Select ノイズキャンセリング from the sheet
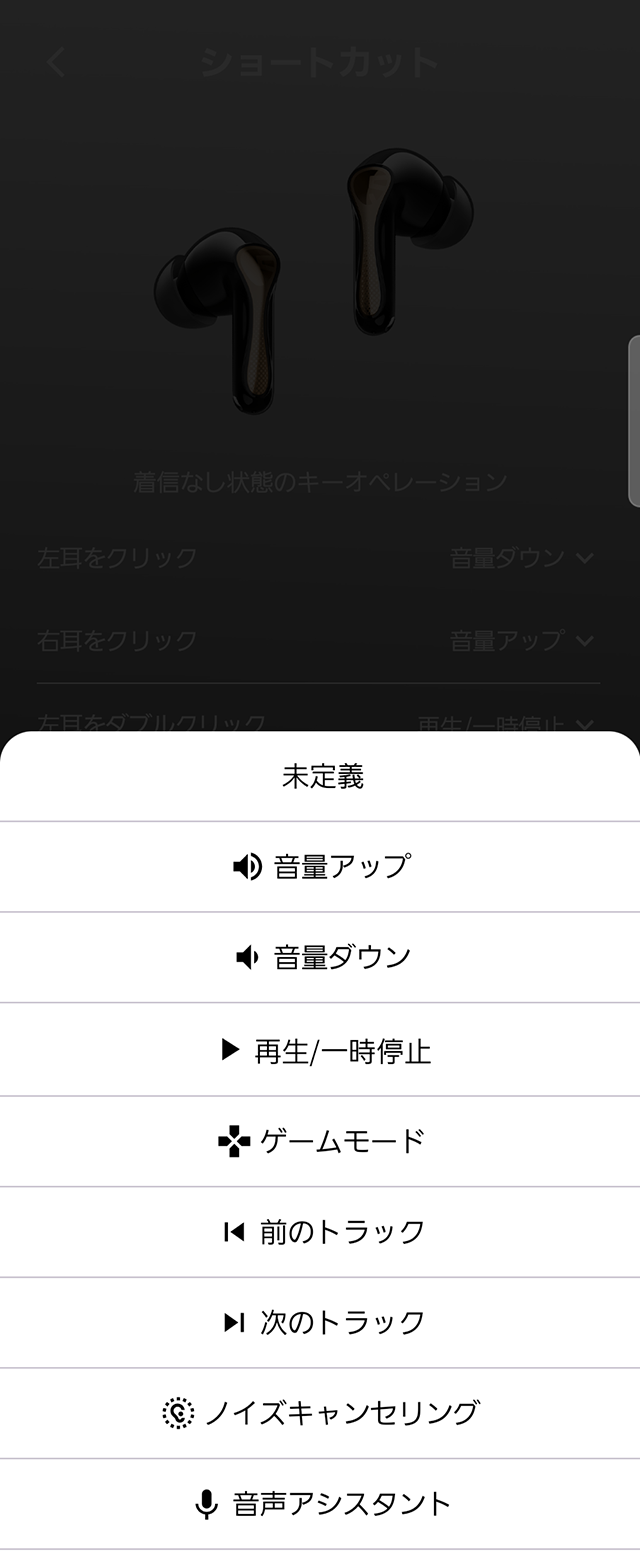 point(322,1413)
